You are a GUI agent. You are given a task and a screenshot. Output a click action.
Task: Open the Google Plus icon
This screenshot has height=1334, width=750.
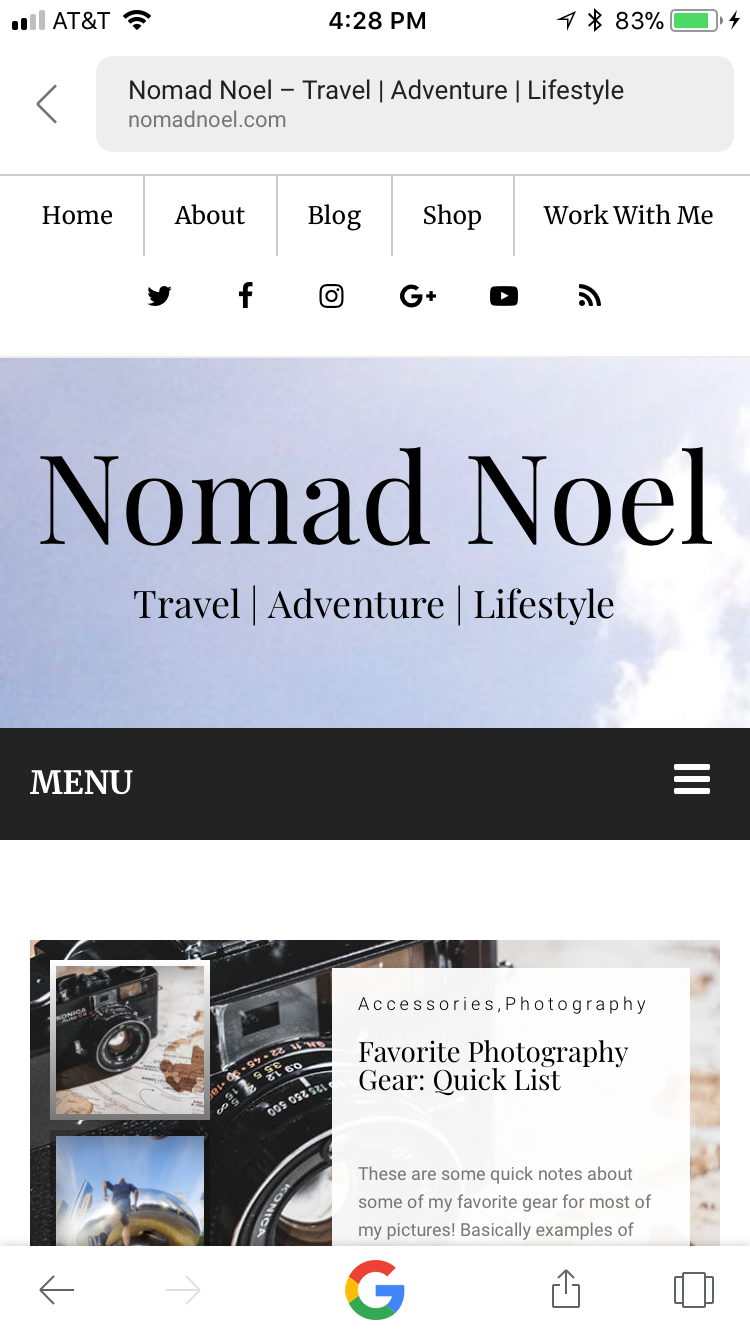point(418,296)
